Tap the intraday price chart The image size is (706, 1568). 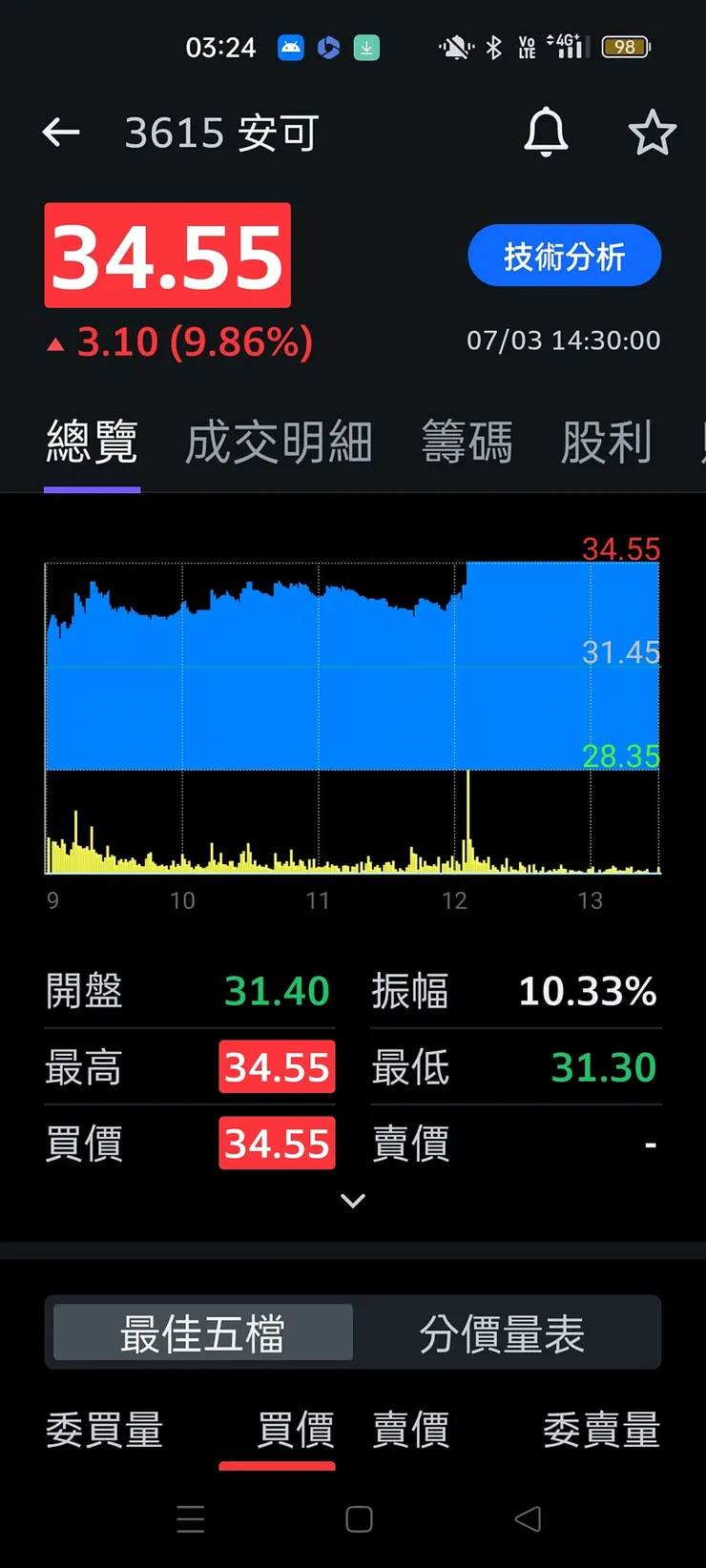(x=353, y=668)
